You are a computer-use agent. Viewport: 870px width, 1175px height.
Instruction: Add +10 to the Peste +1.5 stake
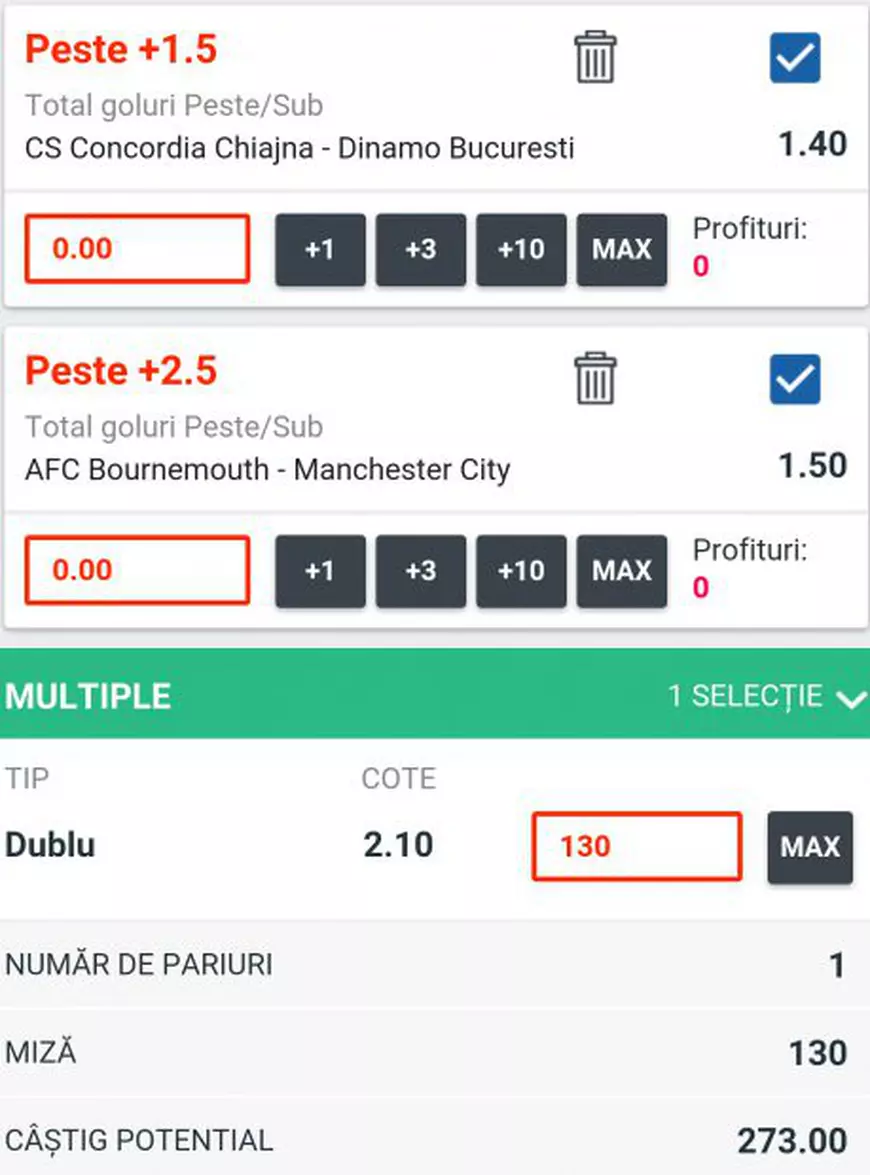(521, 249)
